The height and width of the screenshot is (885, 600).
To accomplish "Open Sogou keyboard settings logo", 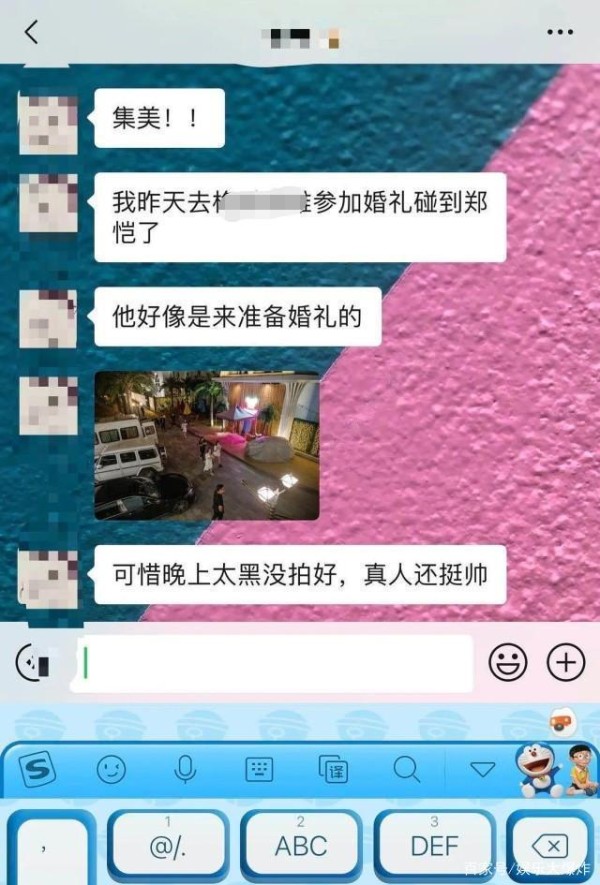I will click(38, 769).
